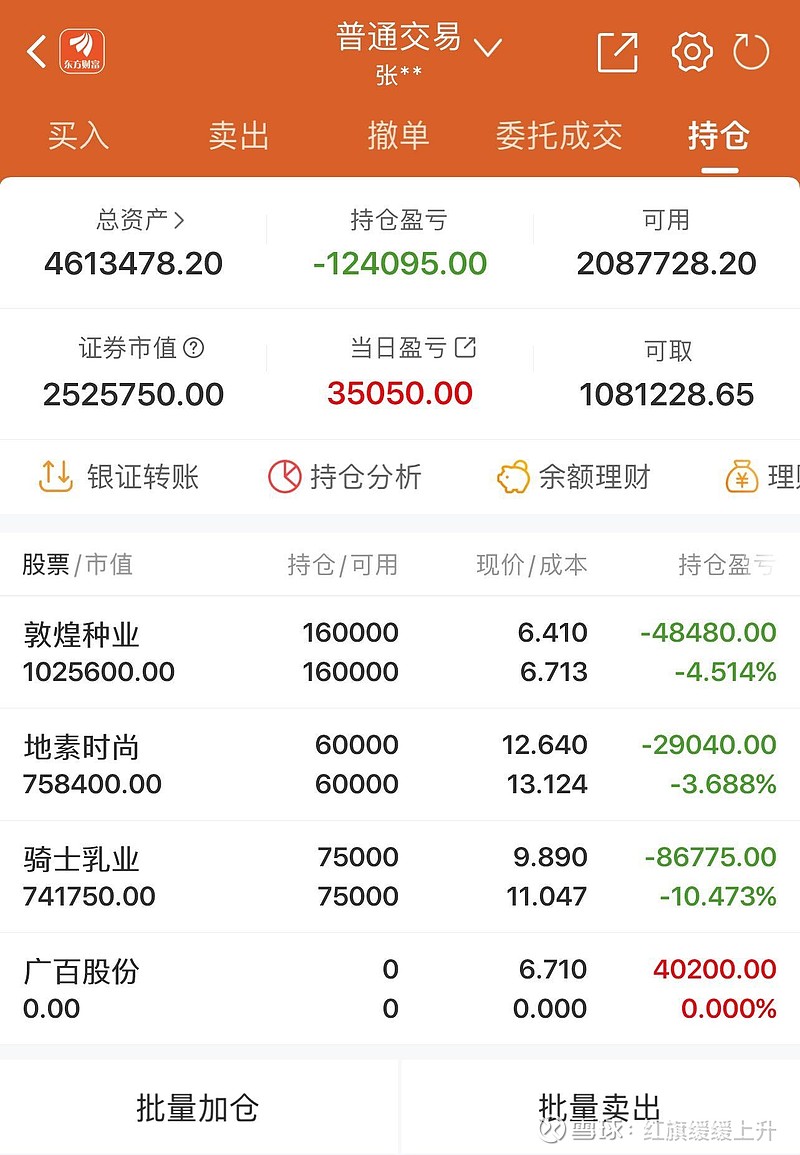
Task: Open 持仓分析
Action: coord(345,477)
